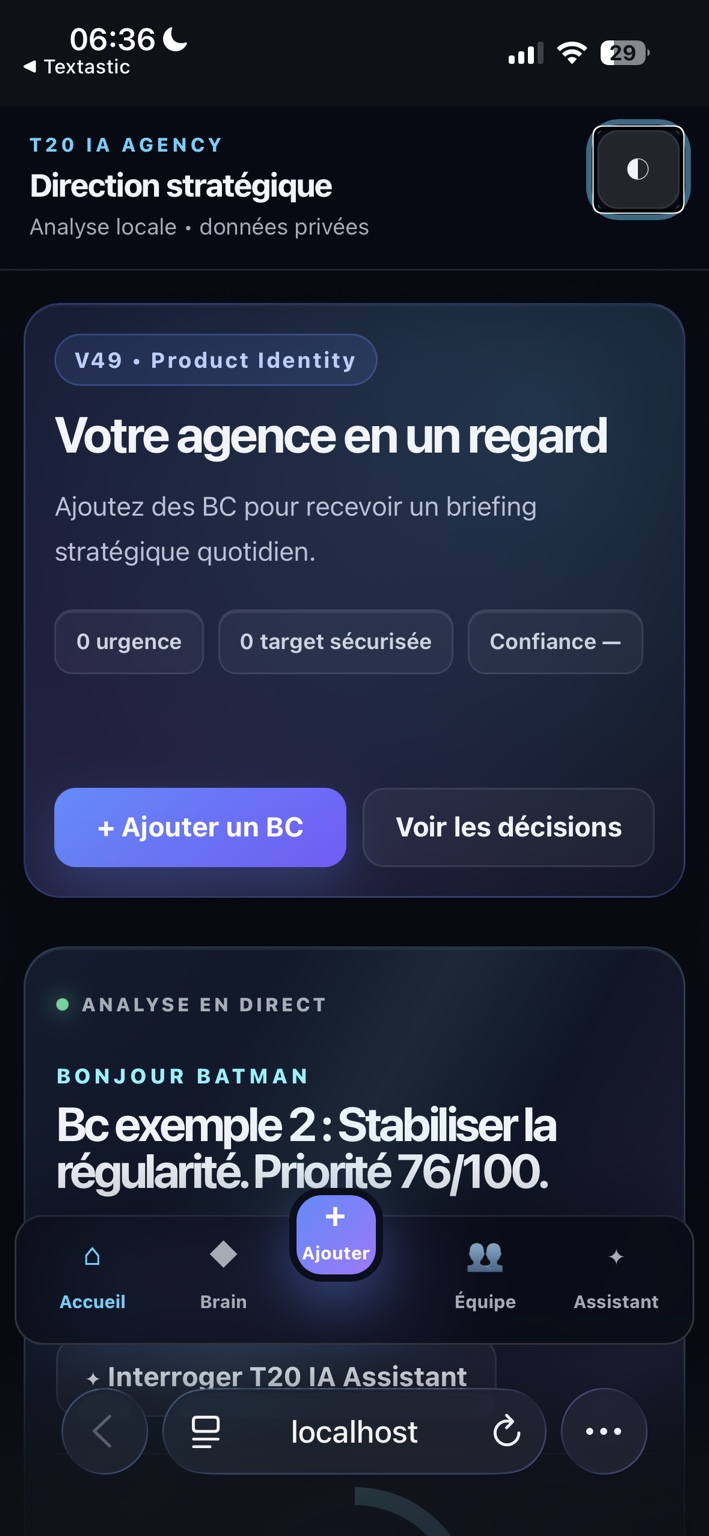The height and width of the screenshot is (1536, 709).
Task: Return to Textastic app
Action: 76,67
